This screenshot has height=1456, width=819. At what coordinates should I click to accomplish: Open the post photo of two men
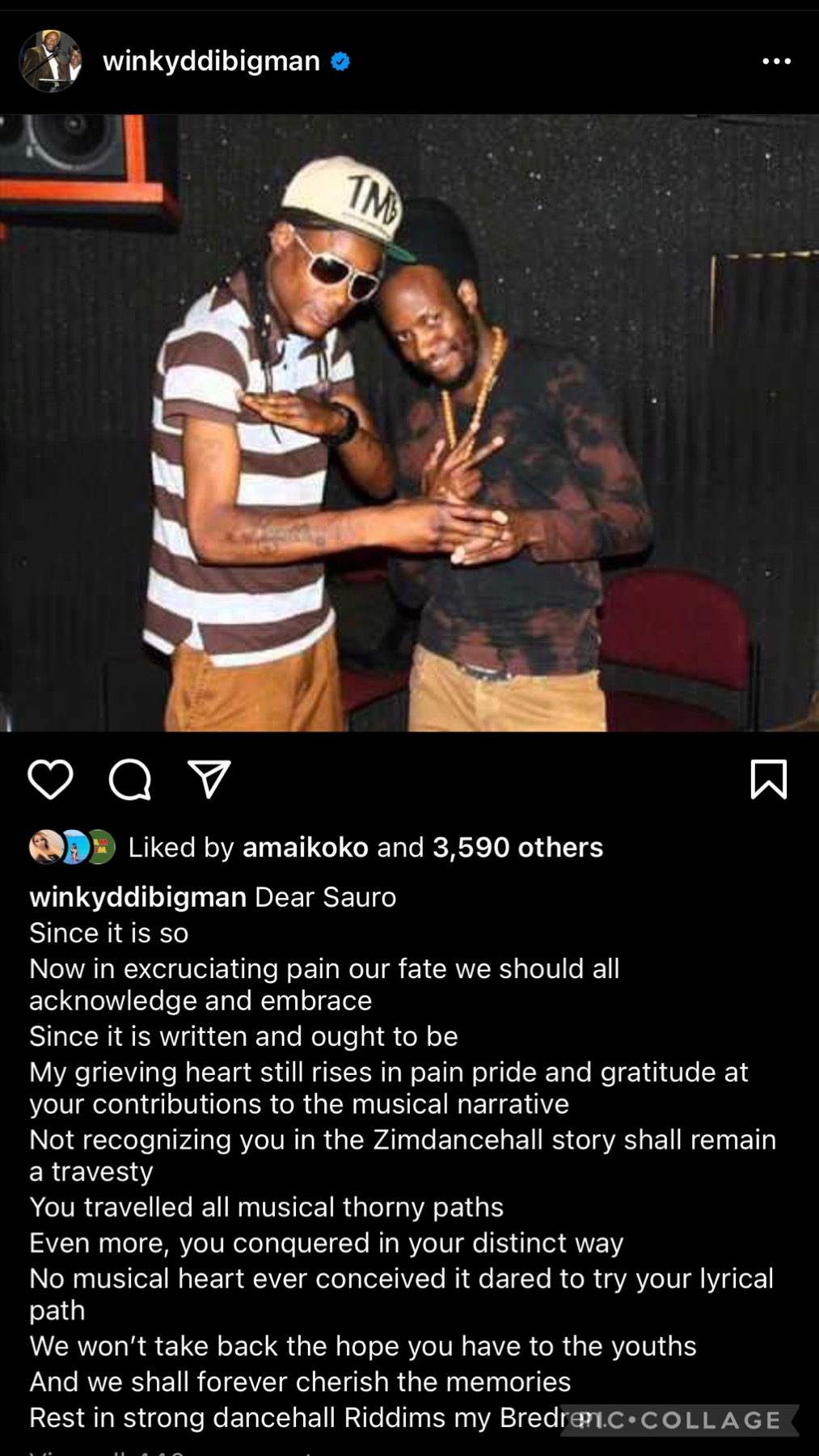pos(409,422)
